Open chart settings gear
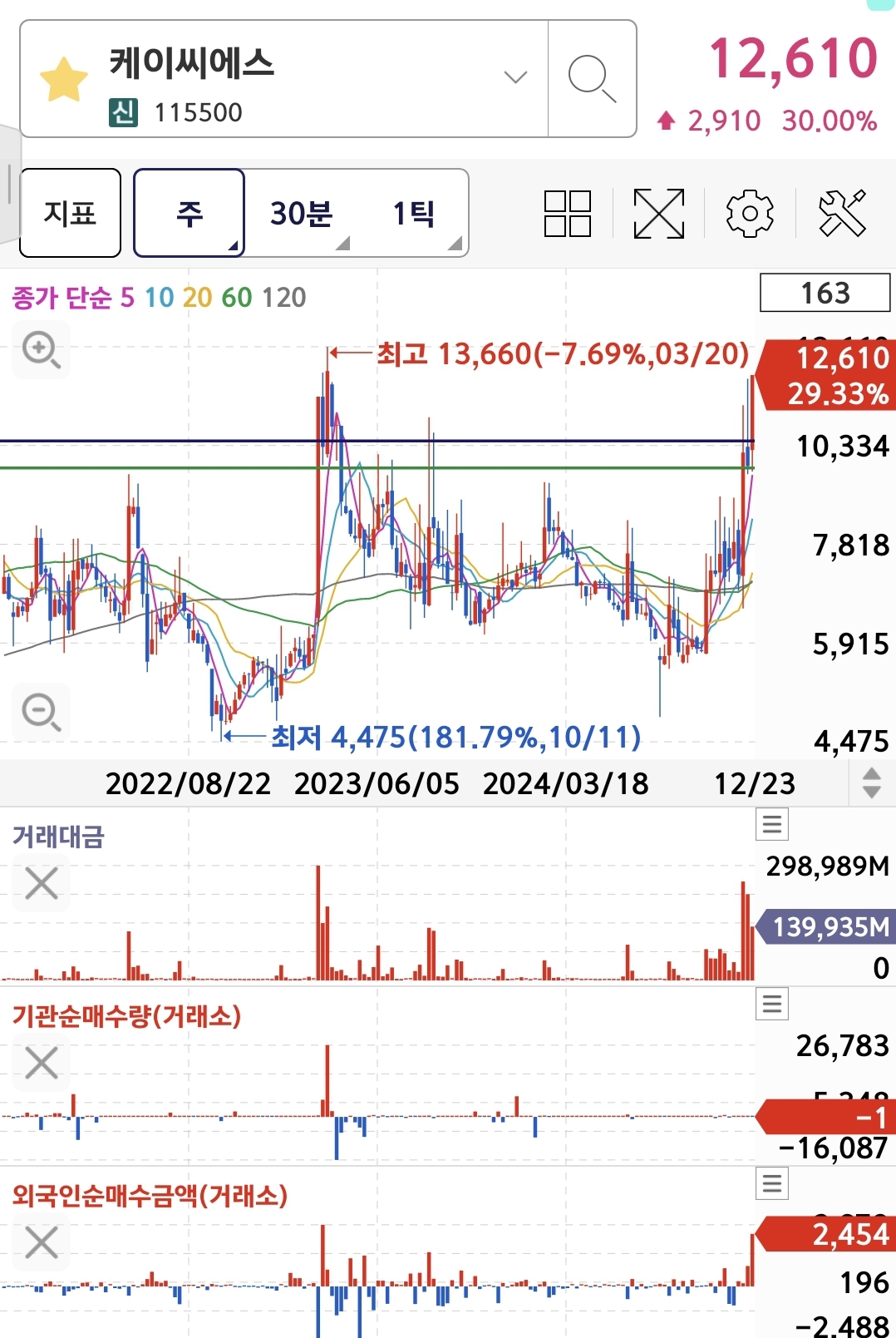 tap(750, 214)
